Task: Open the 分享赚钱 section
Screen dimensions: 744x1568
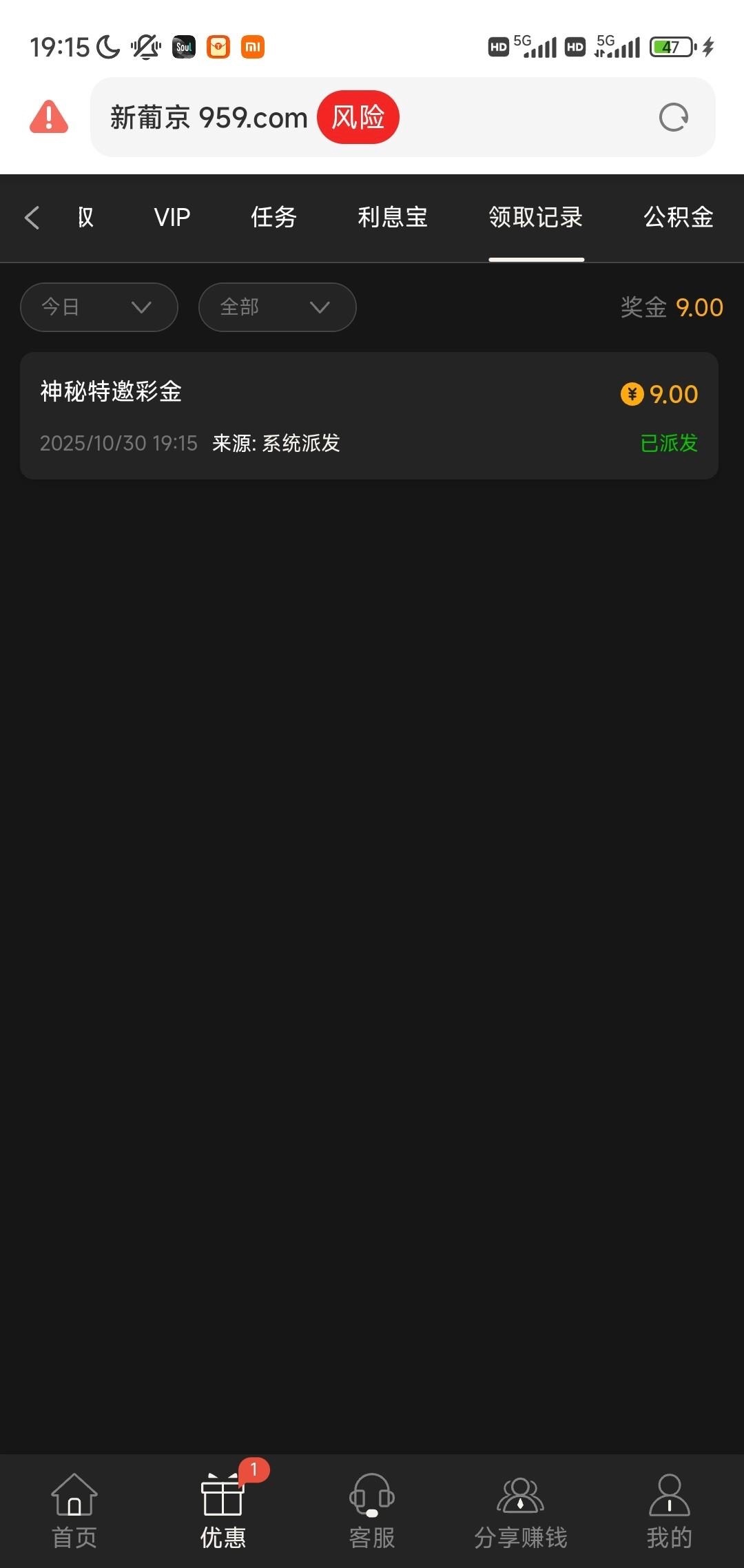Action: [x=521, y=1510]
